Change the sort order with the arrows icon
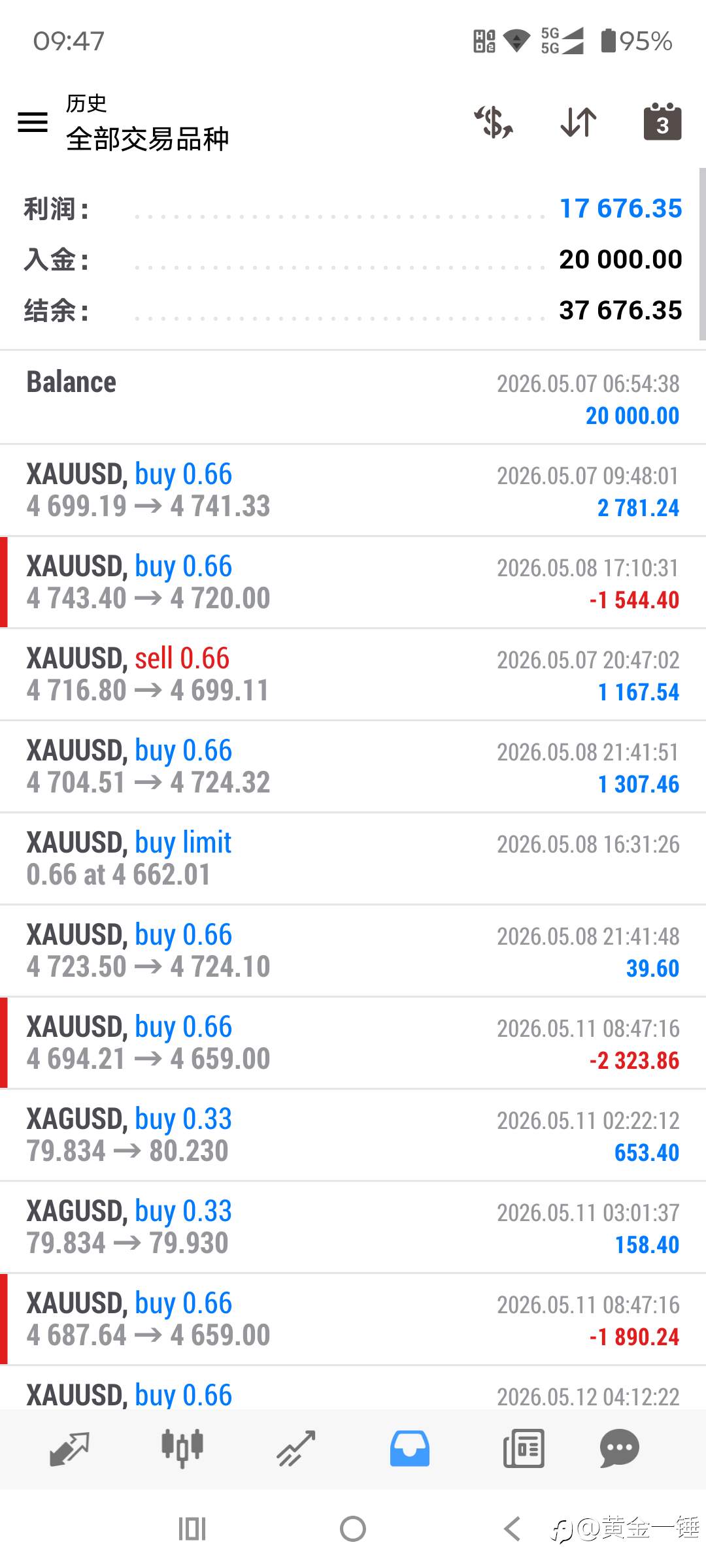The image size is (706, 1568). [579, 122]
